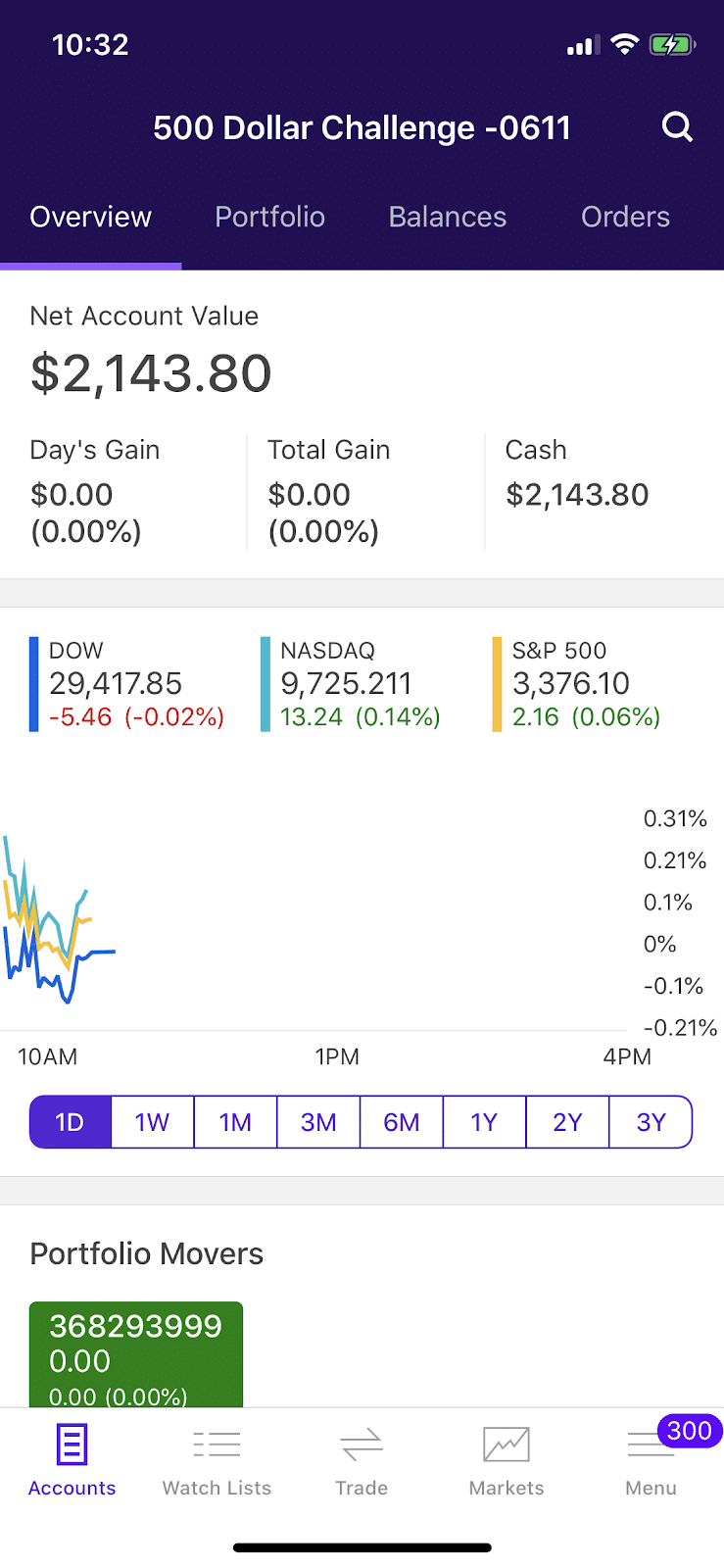This screenshot has width=724, height=1568.
Task: Open the 368293999 portfolio mover card
Action: [136, 1355]
